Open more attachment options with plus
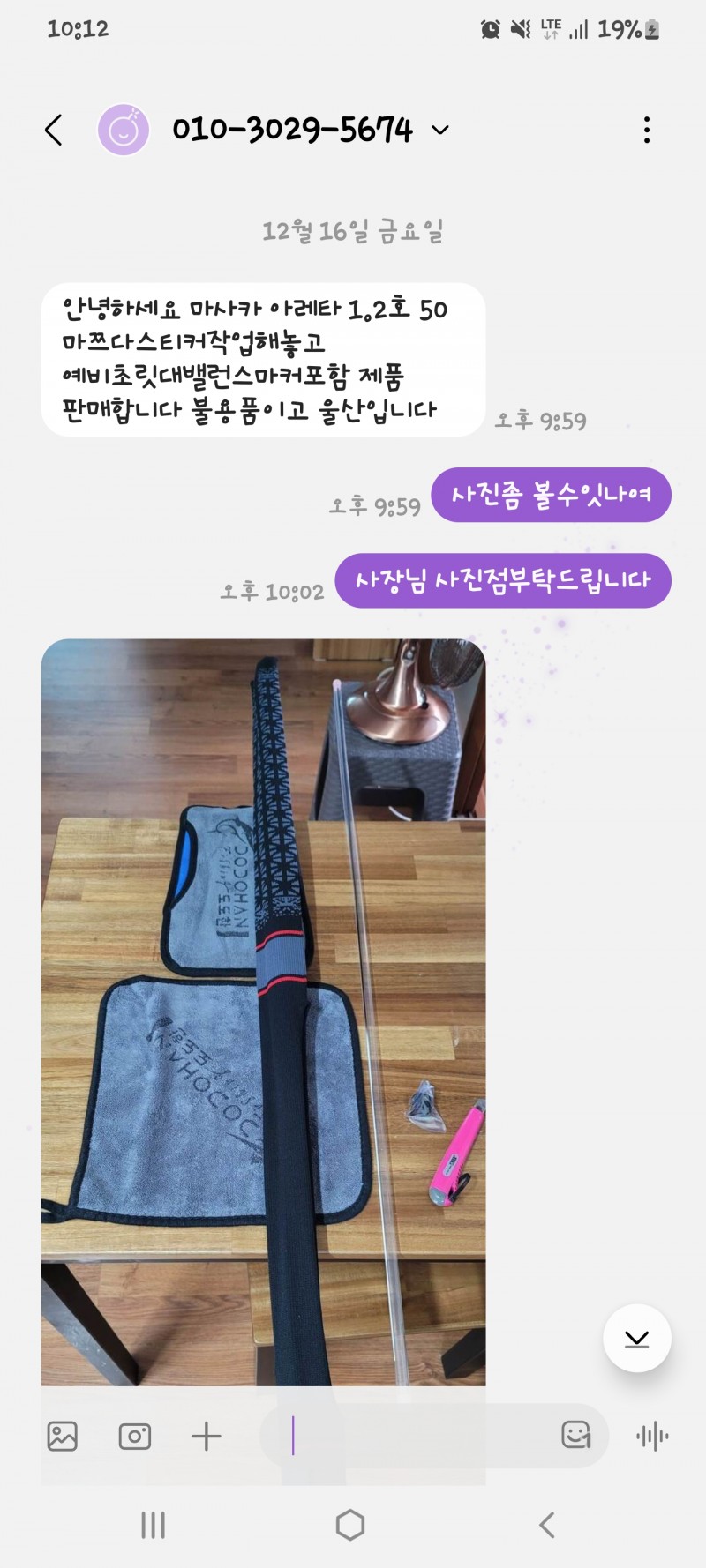Viewport: 706px width, 1568px height. (207, 1437)
